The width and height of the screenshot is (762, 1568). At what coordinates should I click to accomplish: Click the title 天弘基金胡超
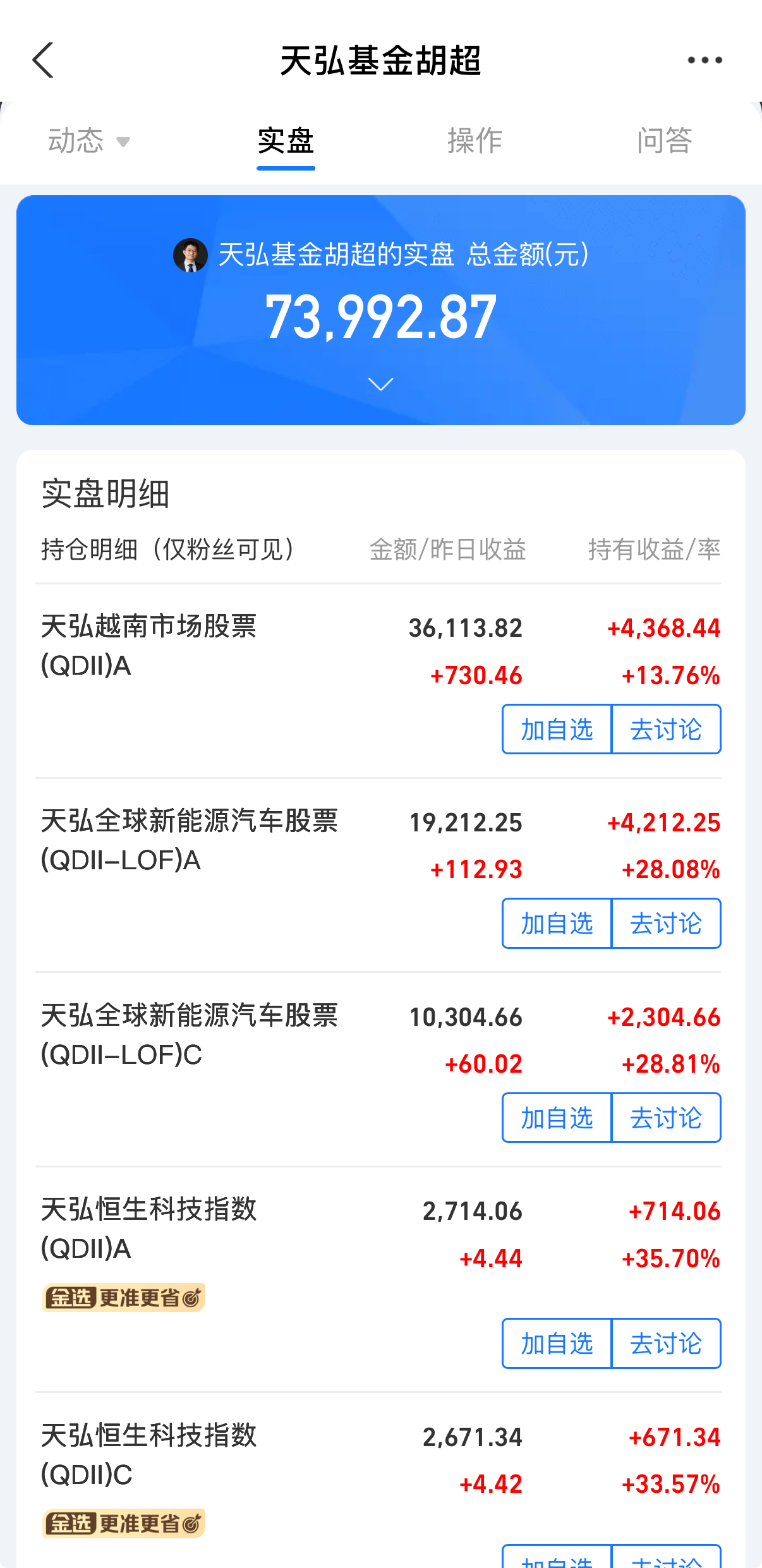[x=380, y=61]
